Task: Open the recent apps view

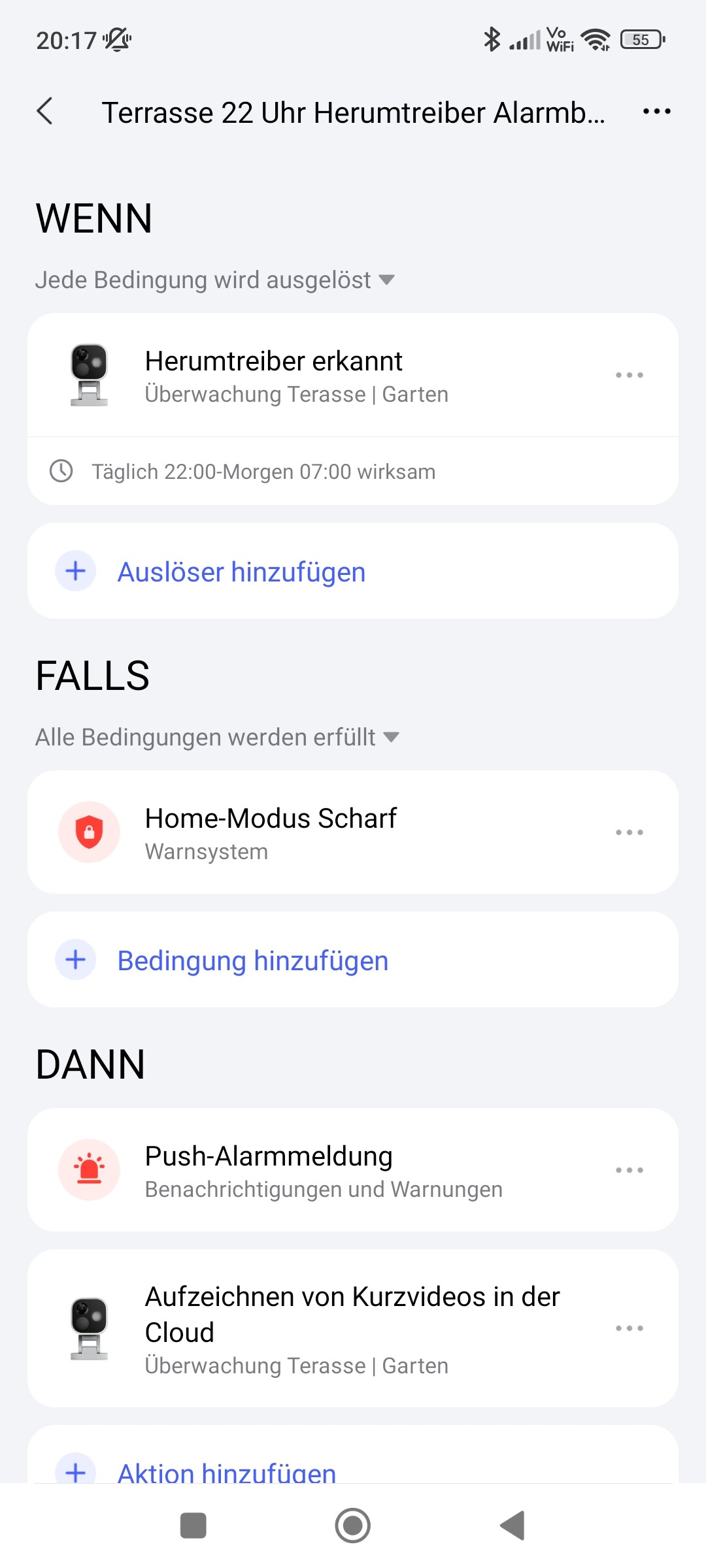Action: pos(193,1526)
